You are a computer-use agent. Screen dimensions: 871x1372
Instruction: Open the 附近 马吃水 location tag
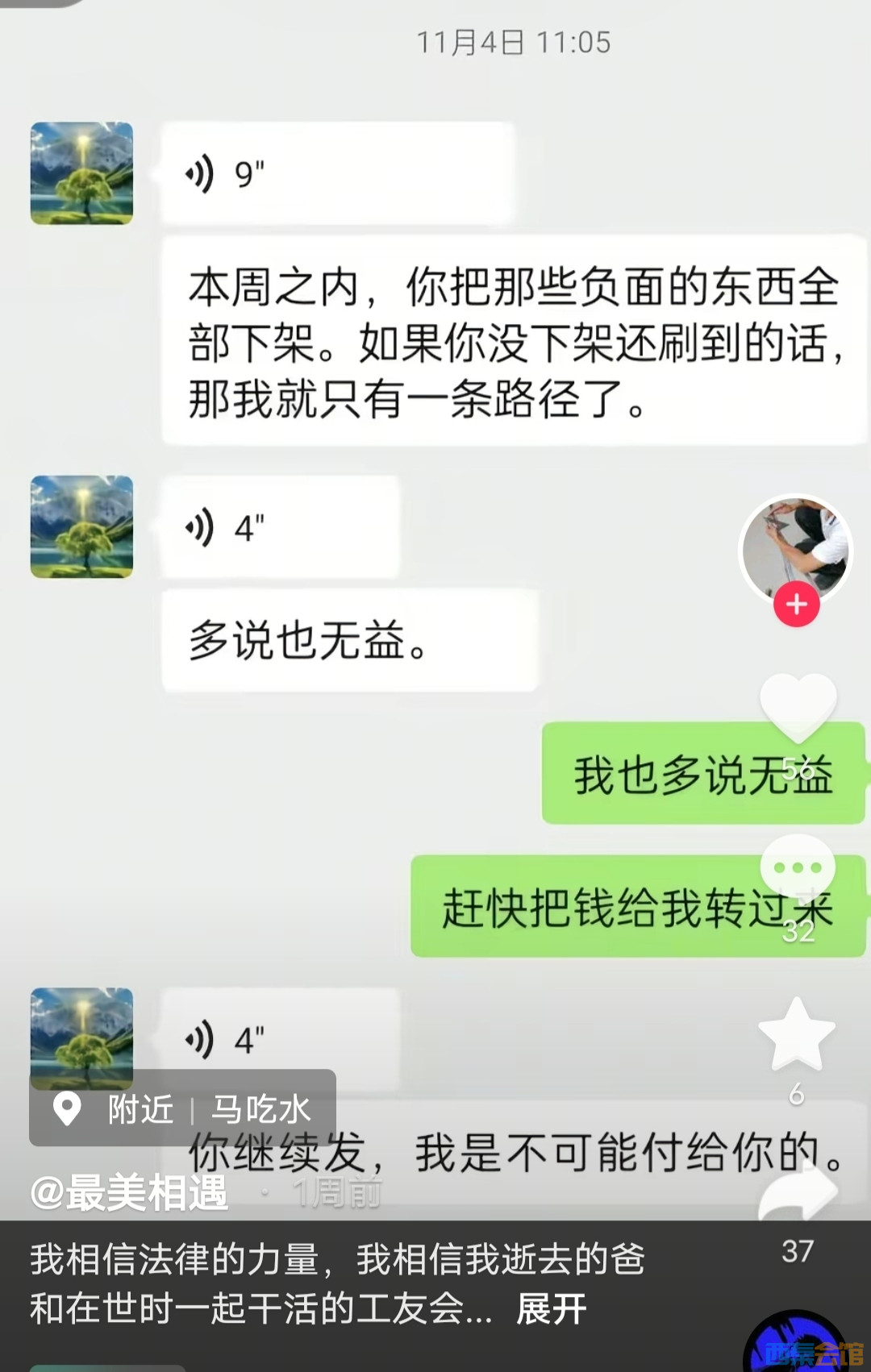[182, 1109]
